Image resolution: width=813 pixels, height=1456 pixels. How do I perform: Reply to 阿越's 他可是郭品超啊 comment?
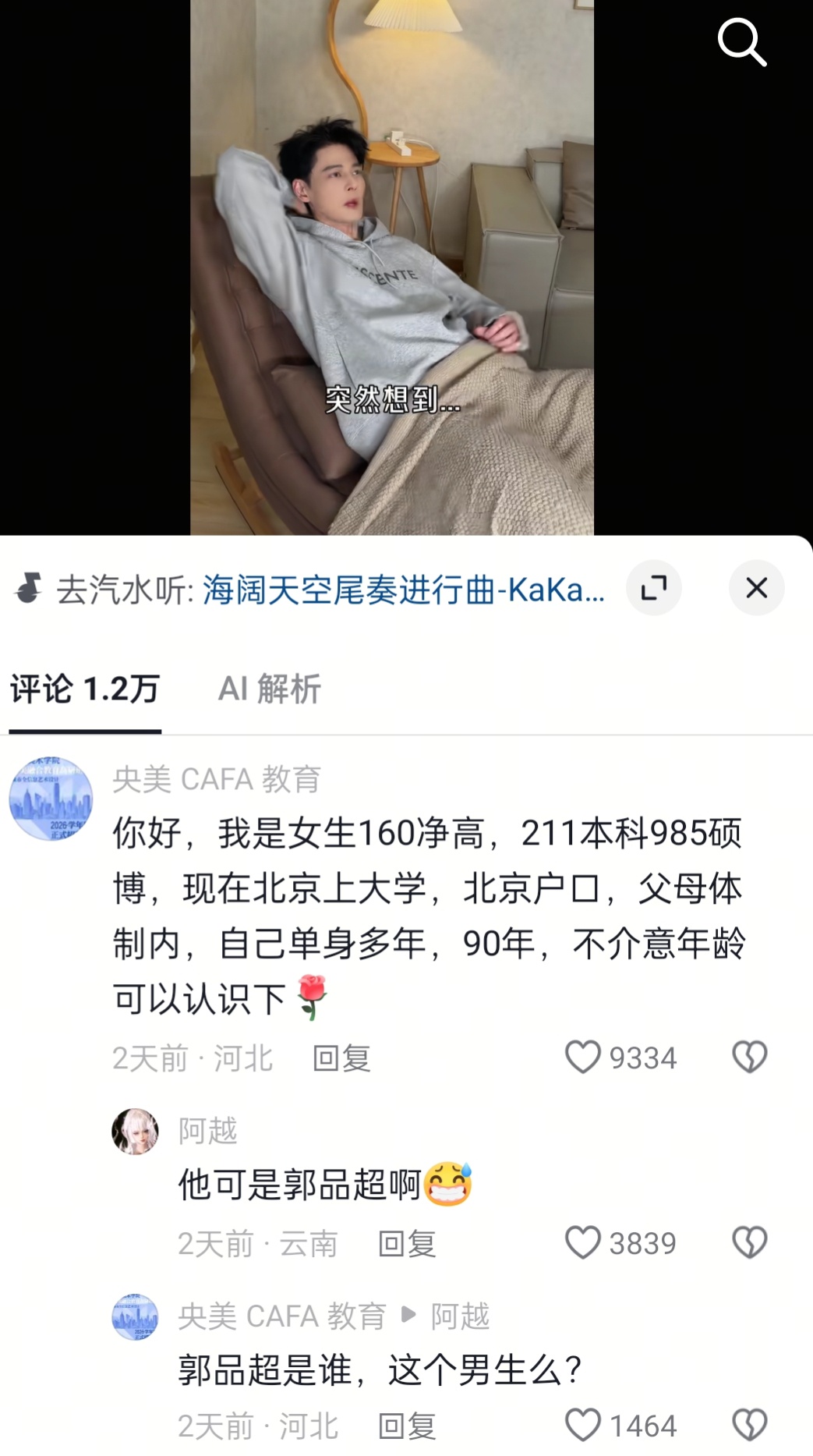(x=406, y=1244)
